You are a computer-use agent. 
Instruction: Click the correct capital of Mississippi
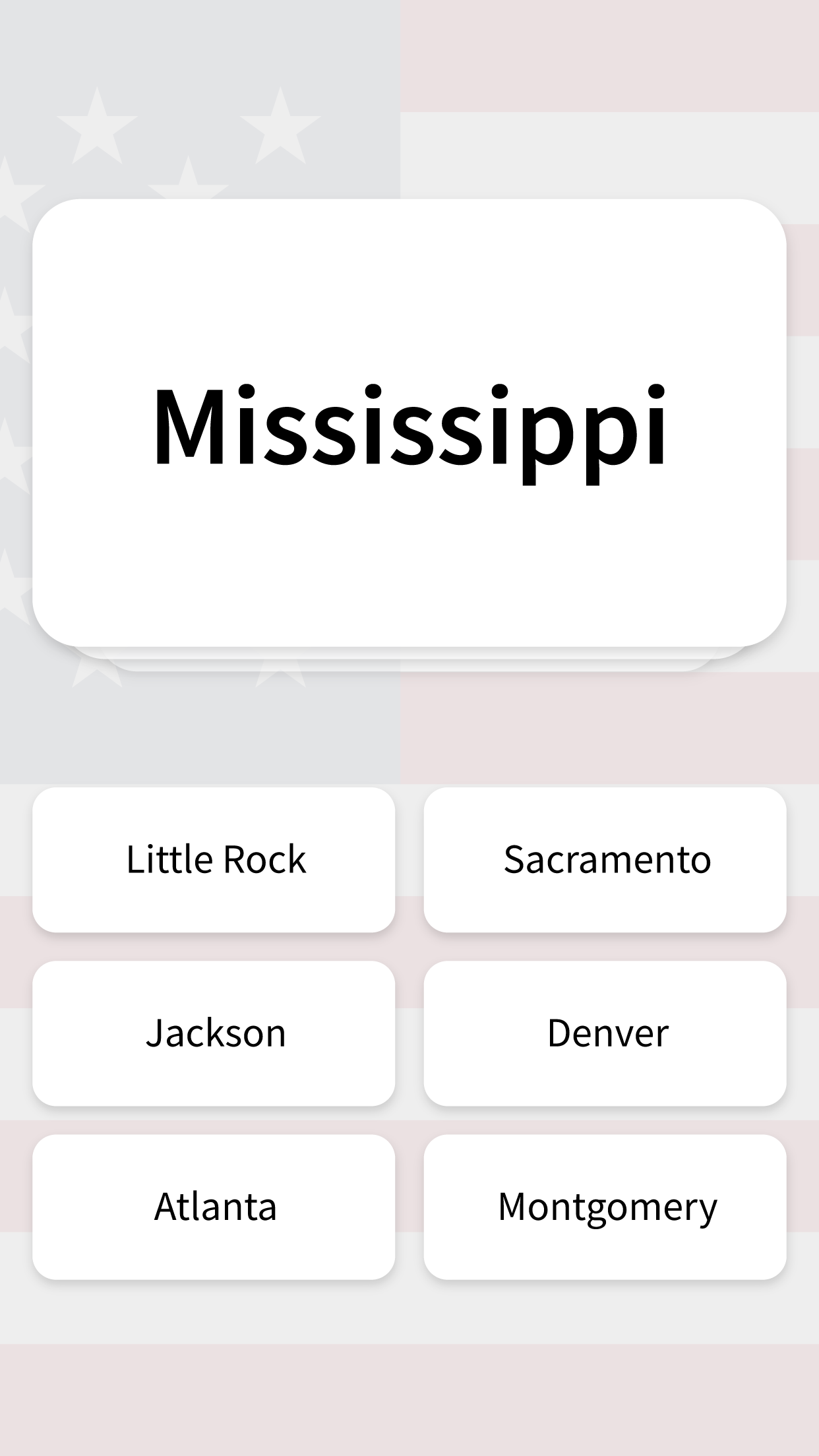tap(214, 1033)
